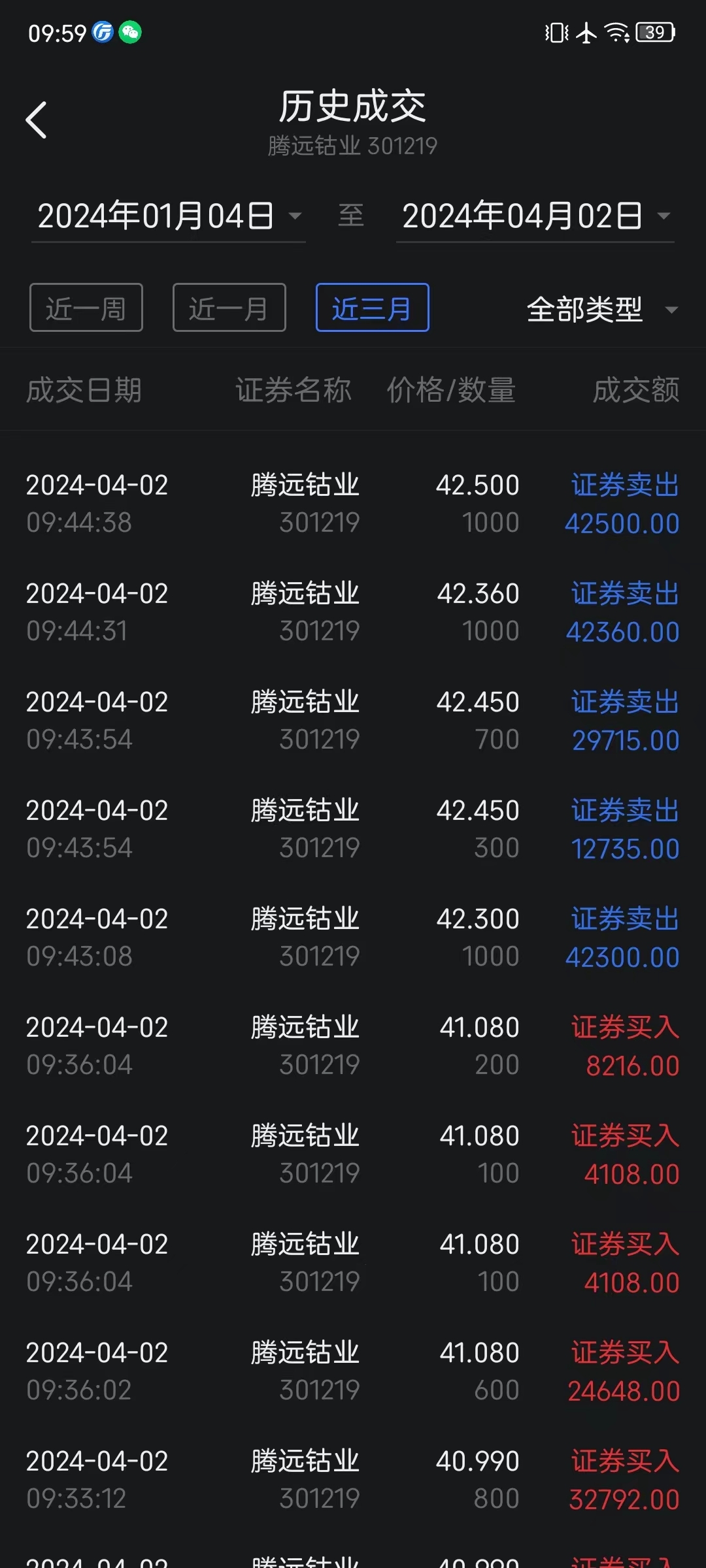This screenshot has height=1568, width=706.
Task: Open the start date picker 2024年01月04日
Action: coord(169,216)
